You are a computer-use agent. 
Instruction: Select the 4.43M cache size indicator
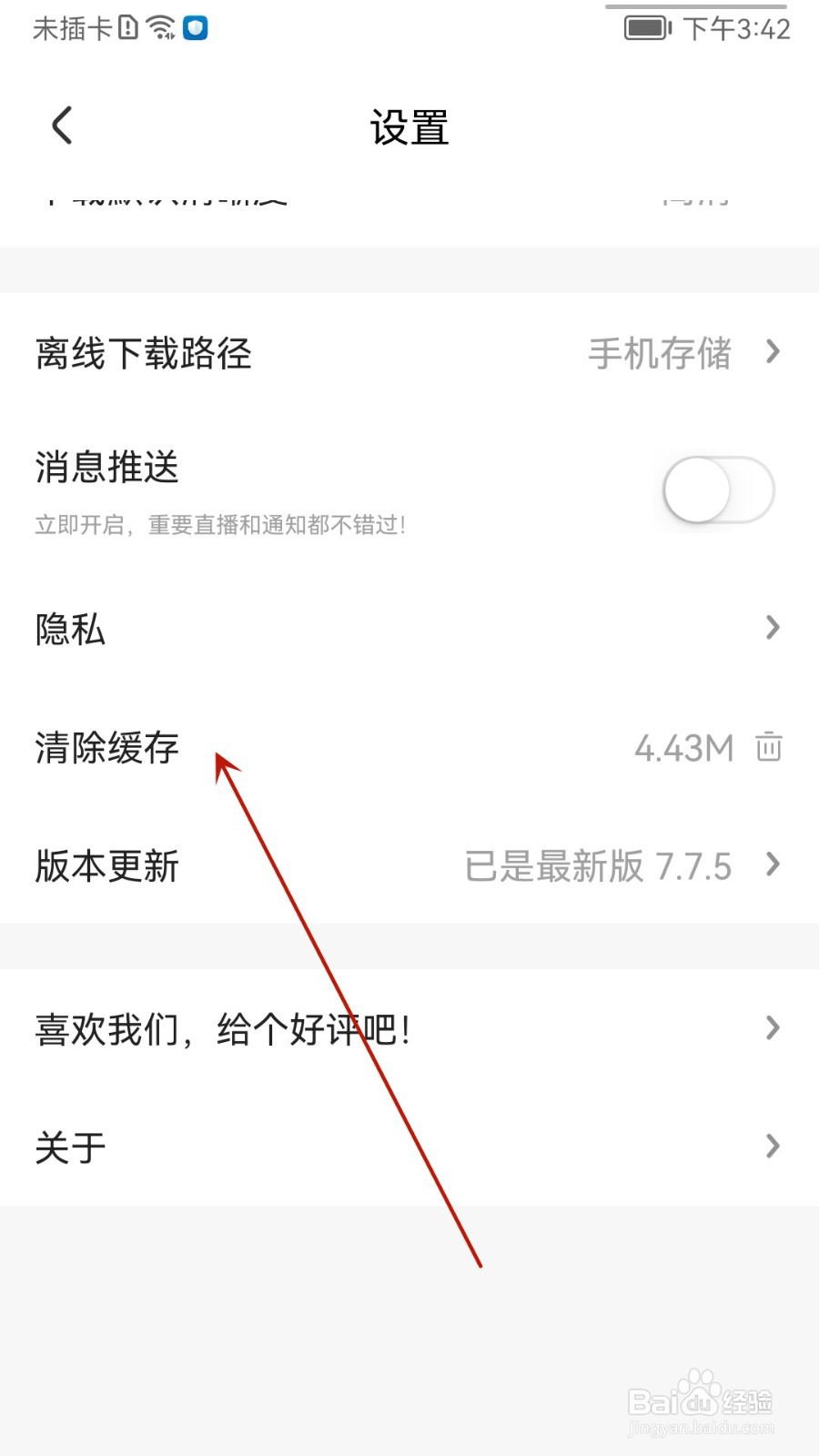click(684, 748)
